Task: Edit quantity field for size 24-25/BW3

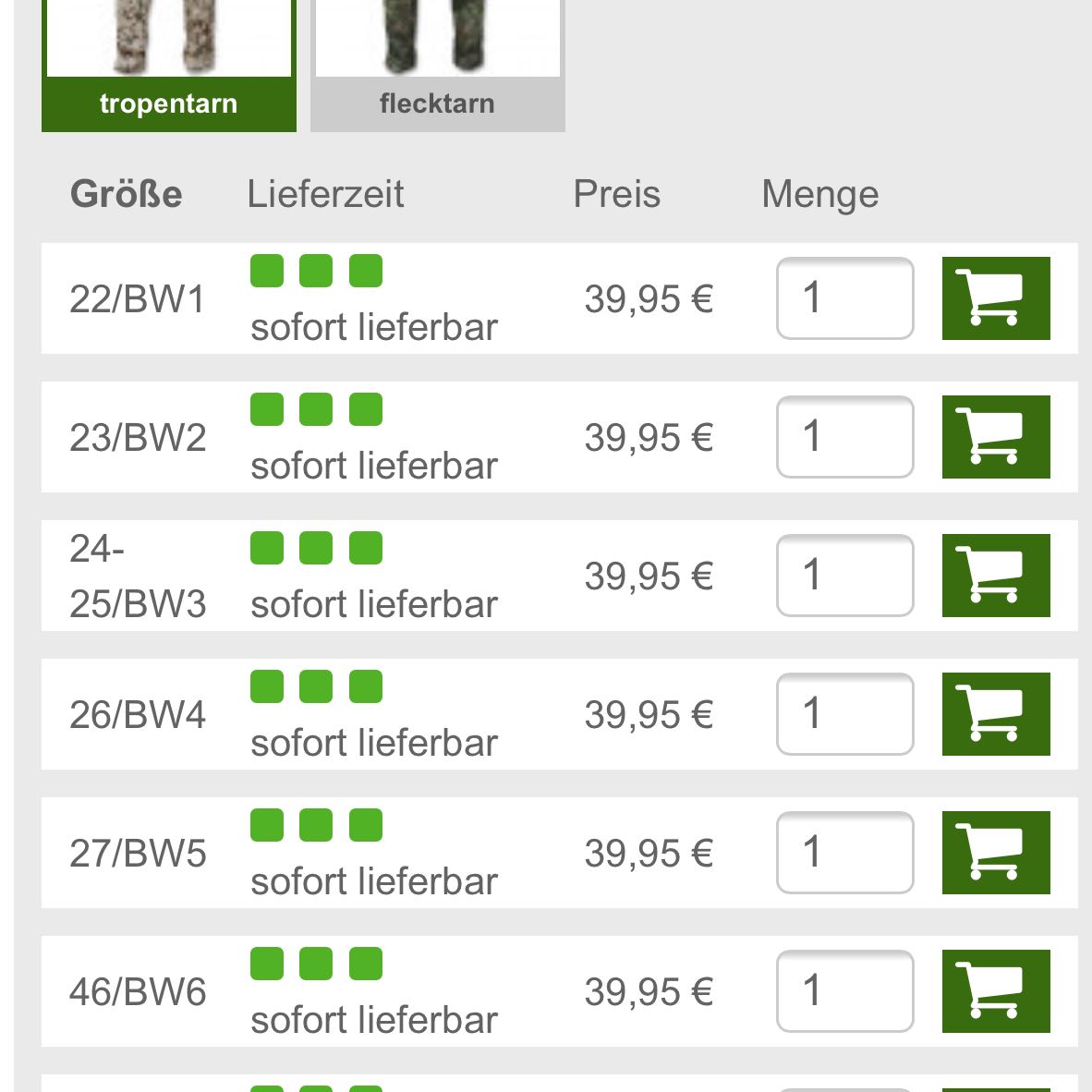Action: tap(844, 576)
